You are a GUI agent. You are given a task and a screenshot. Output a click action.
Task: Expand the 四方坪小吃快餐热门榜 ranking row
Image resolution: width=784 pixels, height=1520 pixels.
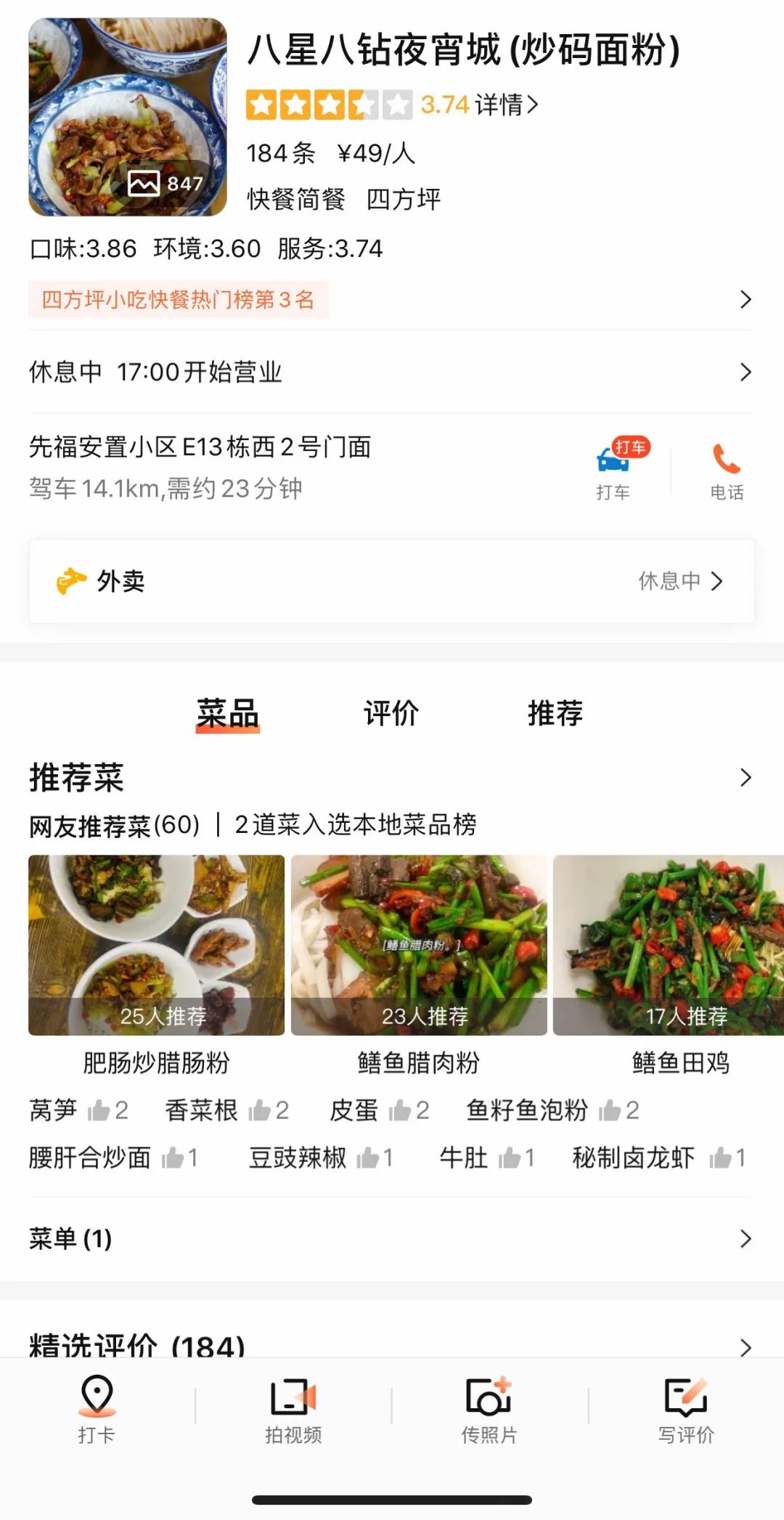[392, 299]
